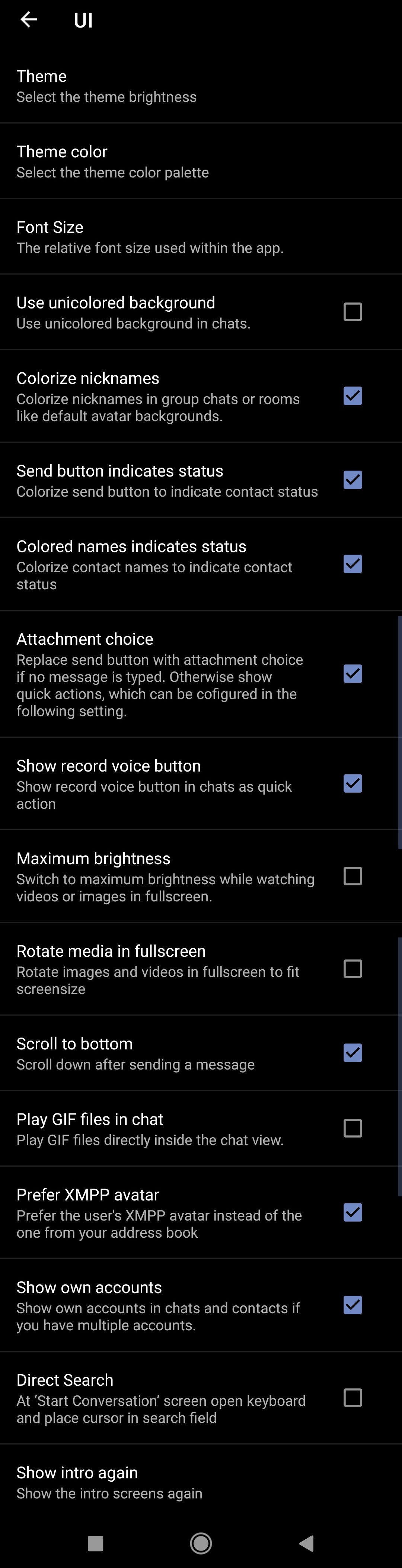Enable Use unicolored background checkbox
402x1568 pixels.
click(x=352, y=312)
